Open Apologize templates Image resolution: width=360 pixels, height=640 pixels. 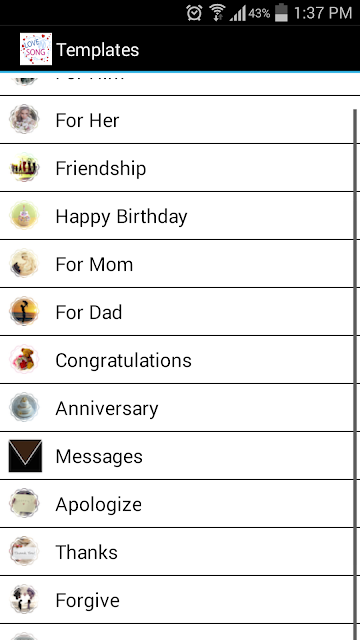coord(178,504)
